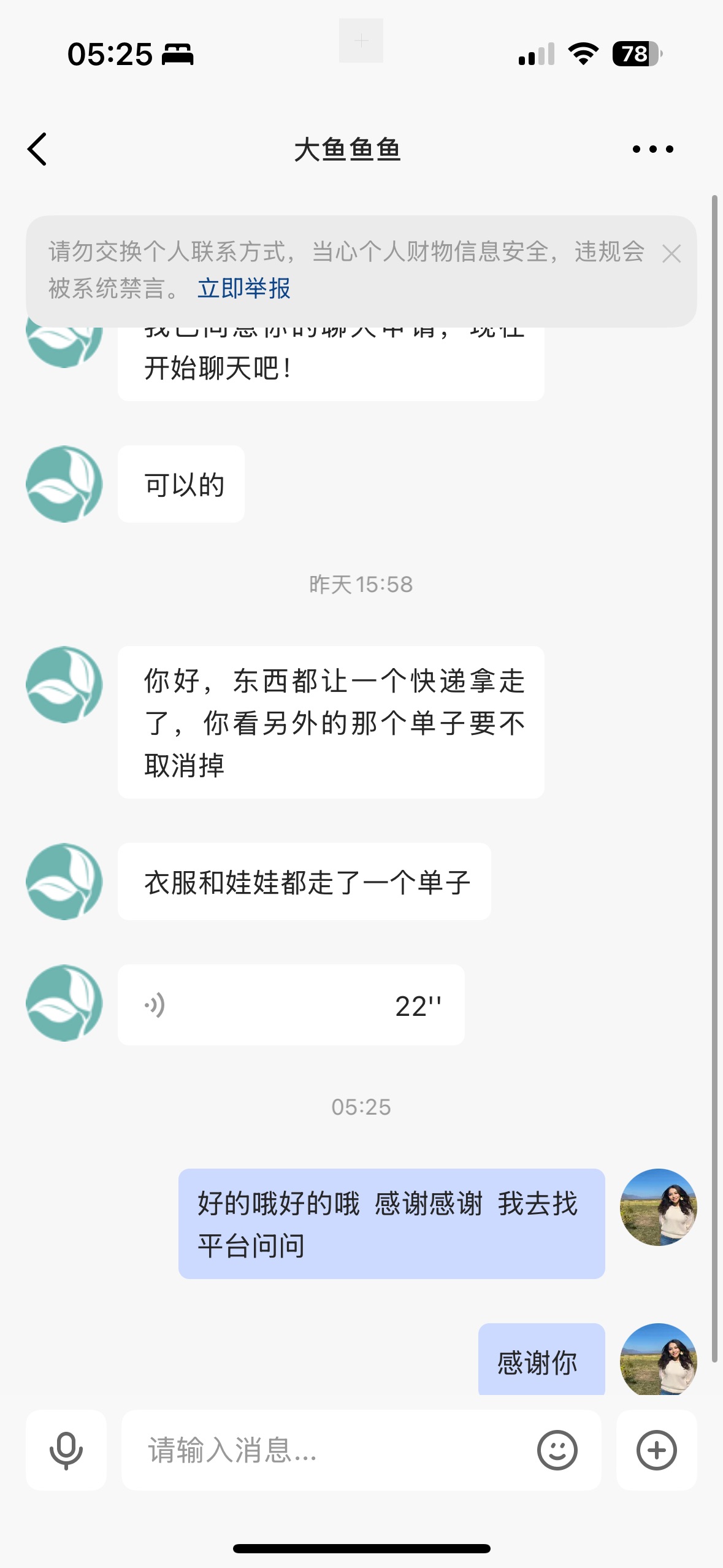The height and width of the screenshot is (1568, 723).
Task: Open the three-dot more options menu
Action: [652, 149]
